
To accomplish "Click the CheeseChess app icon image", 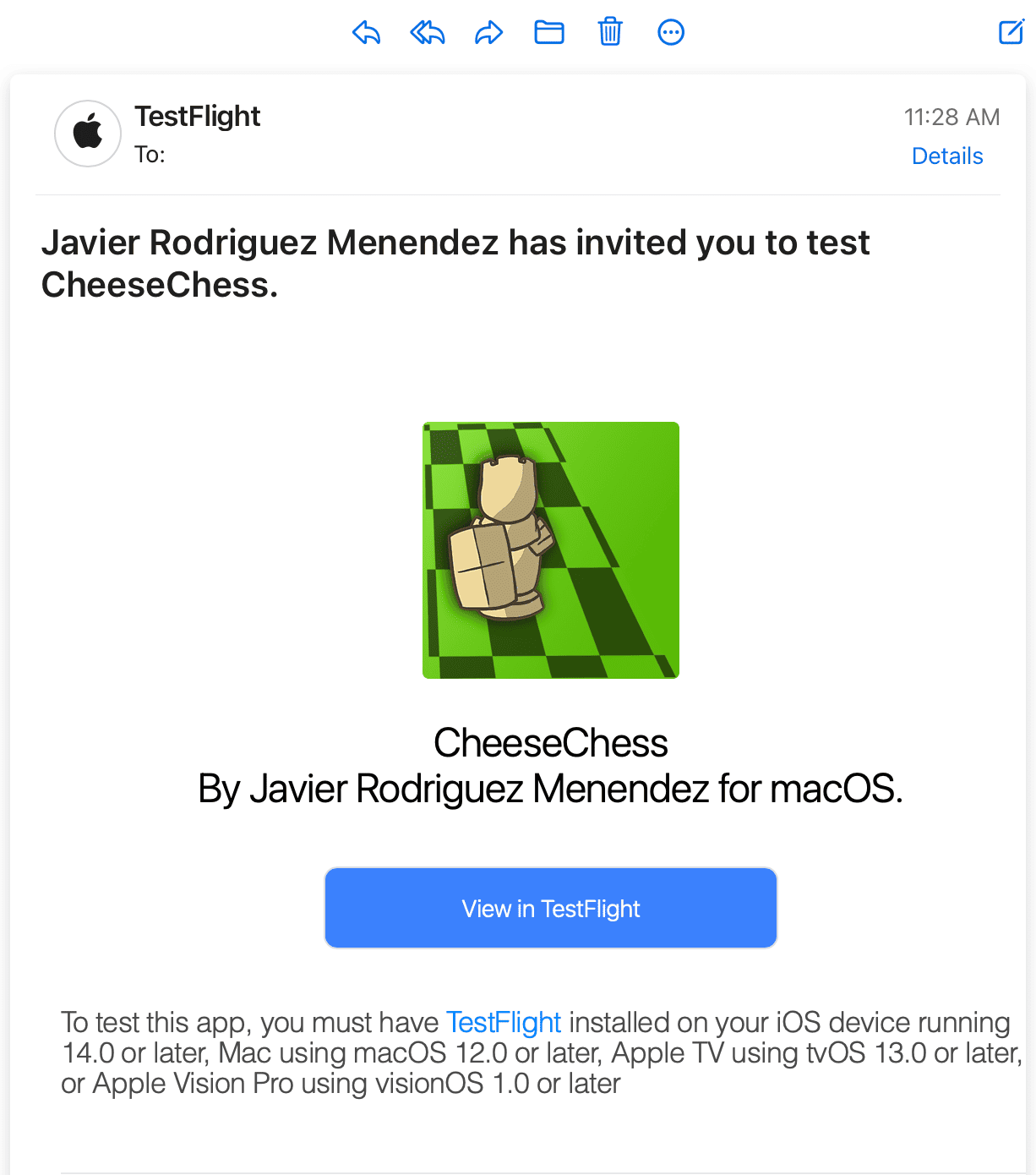I will pyautogui.click(x=550, y=549).
